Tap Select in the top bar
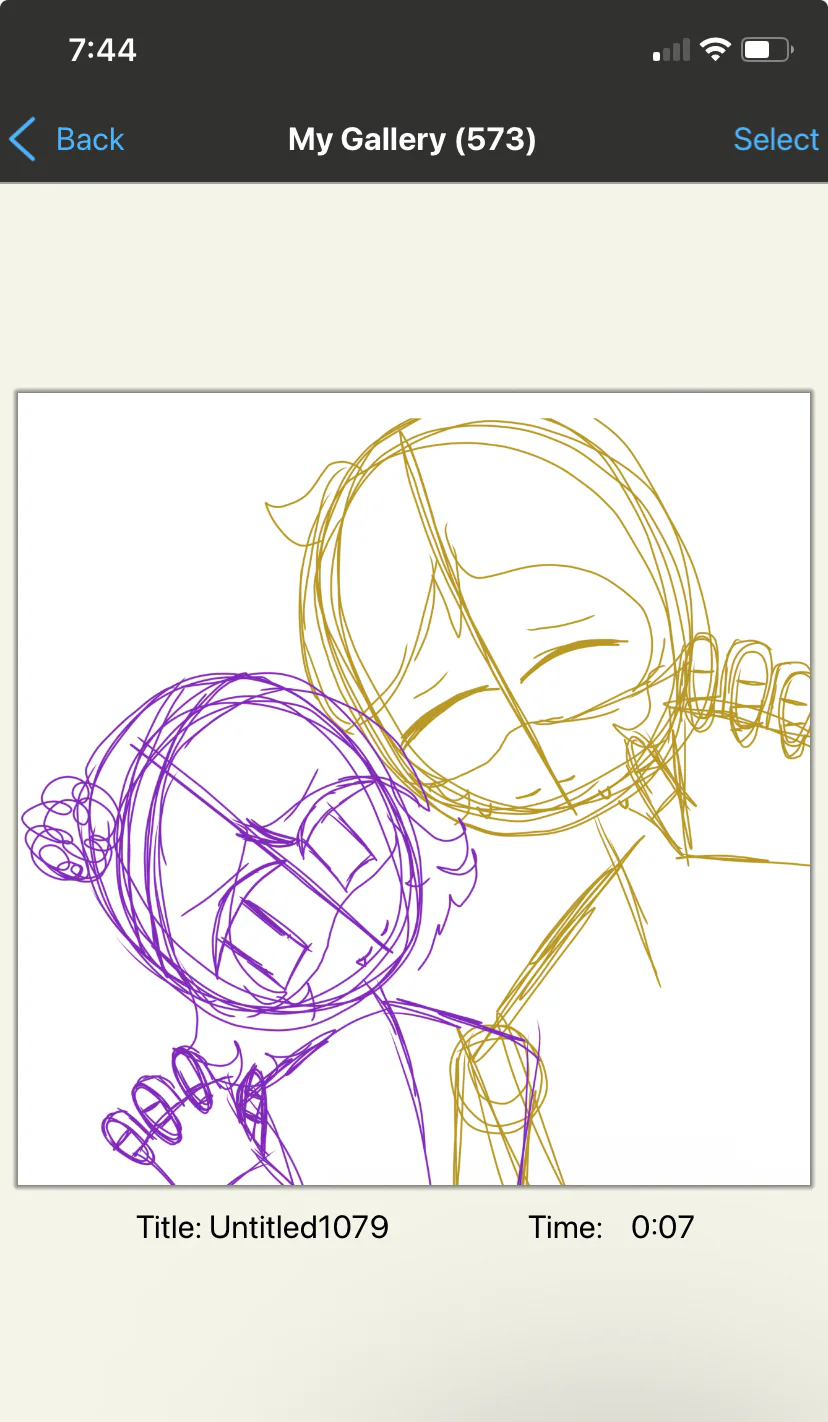This screenshot has width=828, height=1422. tap(776, 139)
